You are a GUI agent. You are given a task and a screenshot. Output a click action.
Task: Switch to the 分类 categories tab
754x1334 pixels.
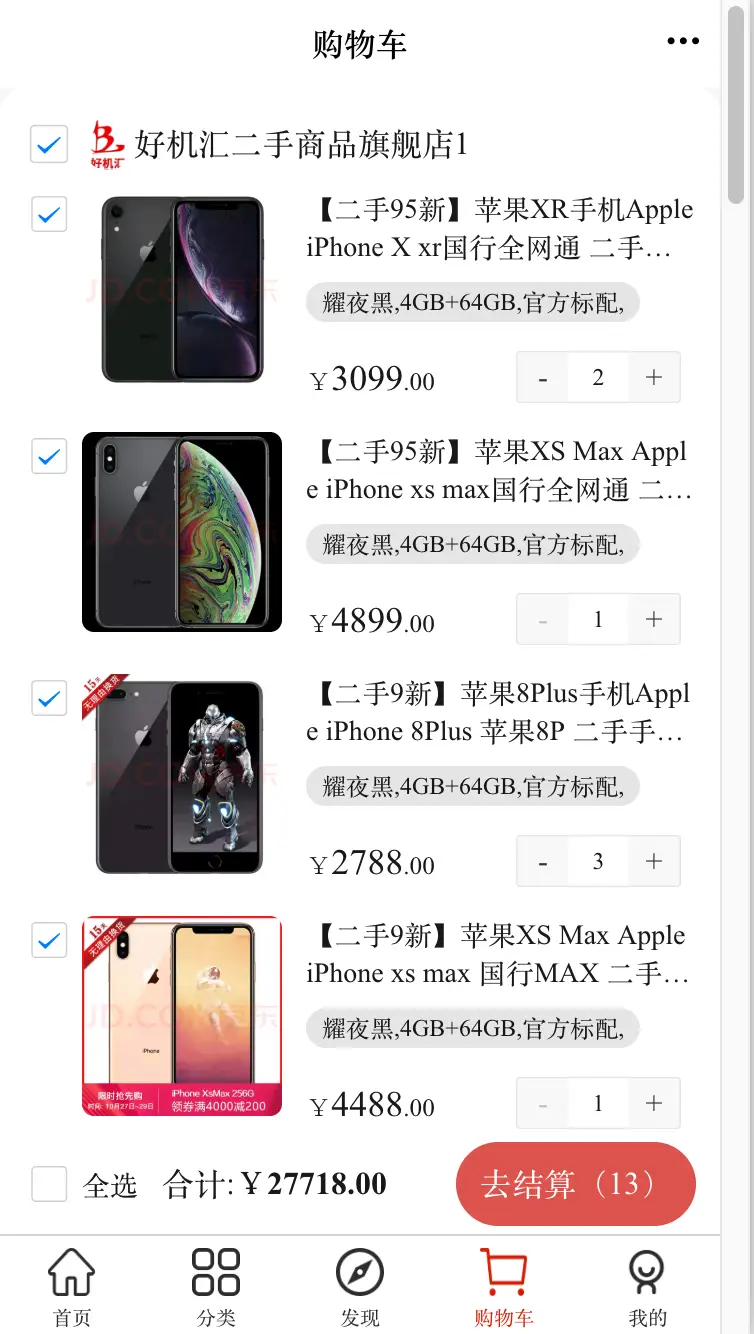tap(216, 1287)
